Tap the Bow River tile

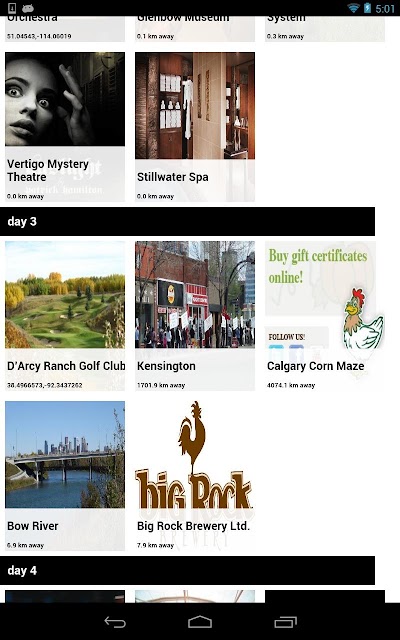tap(65, 476)
